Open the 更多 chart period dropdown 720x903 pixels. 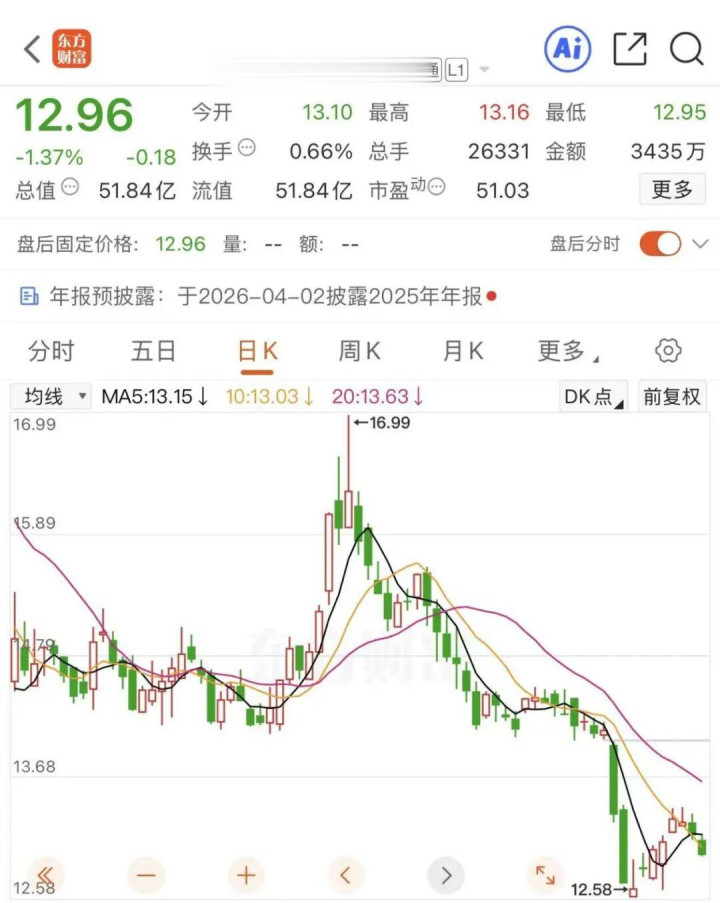[568, 351]
